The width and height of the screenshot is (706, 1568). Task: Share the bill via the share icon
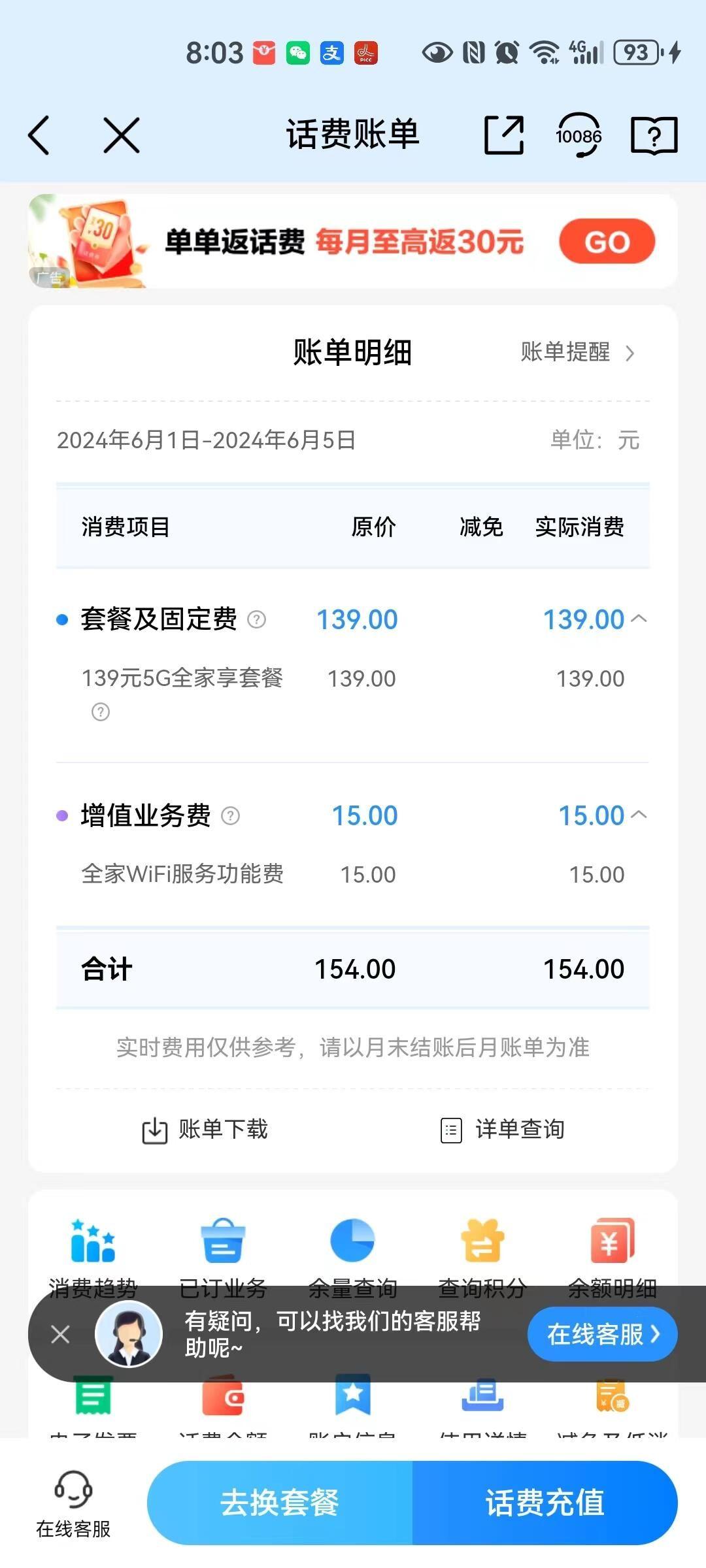(504, 135)
